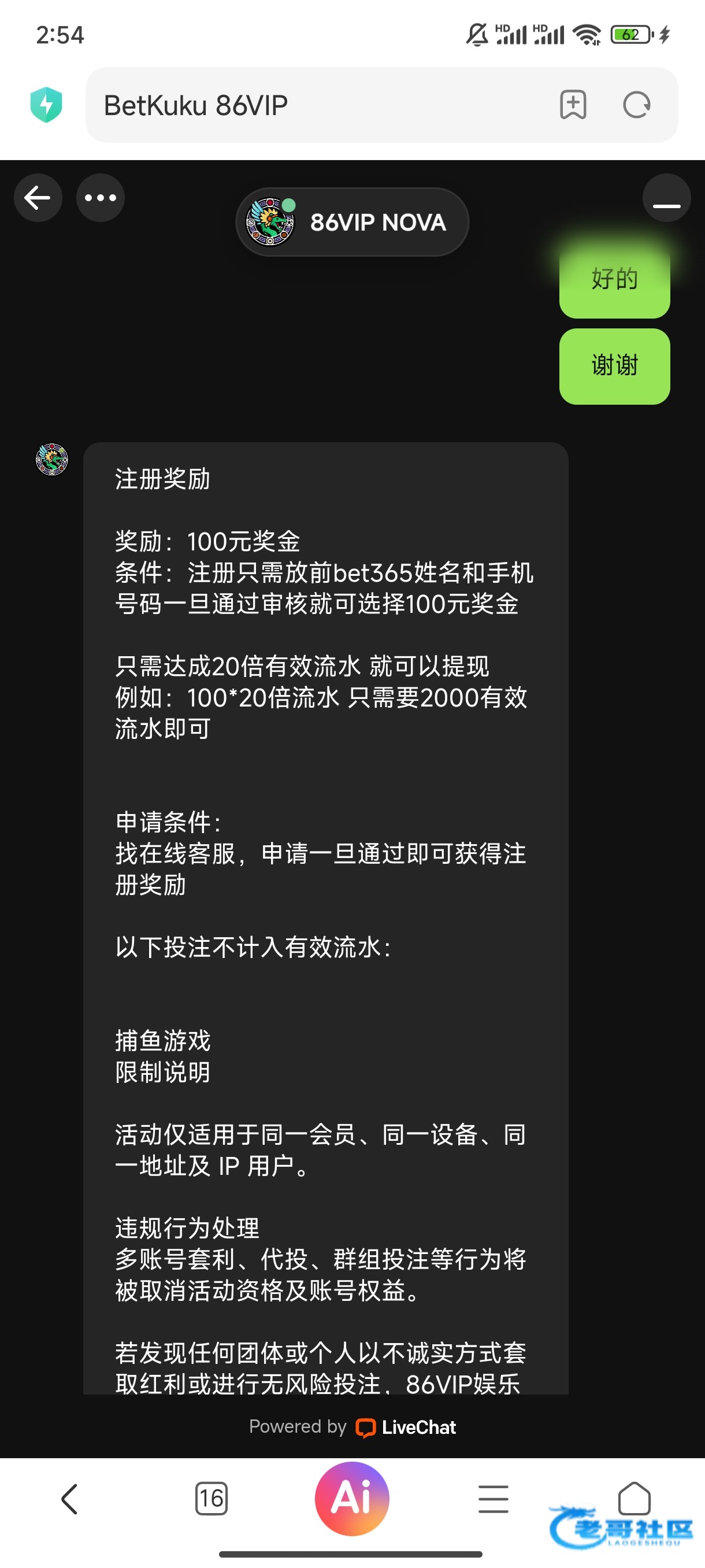Add this page to bookmarks
This screenshot has height=1568, width=705.
[x=573, y=105]
